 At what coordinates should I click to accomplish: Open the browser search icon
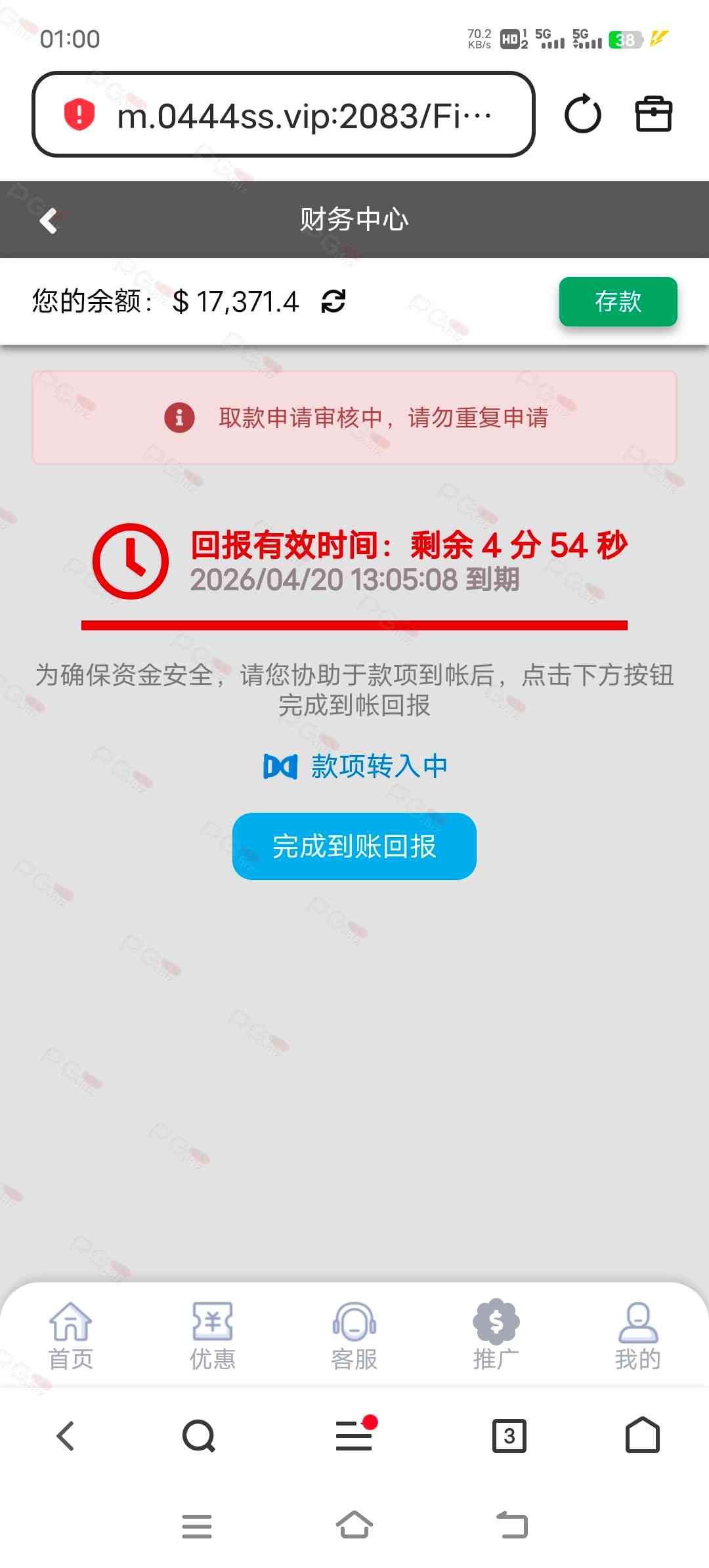pos(199,1435)
